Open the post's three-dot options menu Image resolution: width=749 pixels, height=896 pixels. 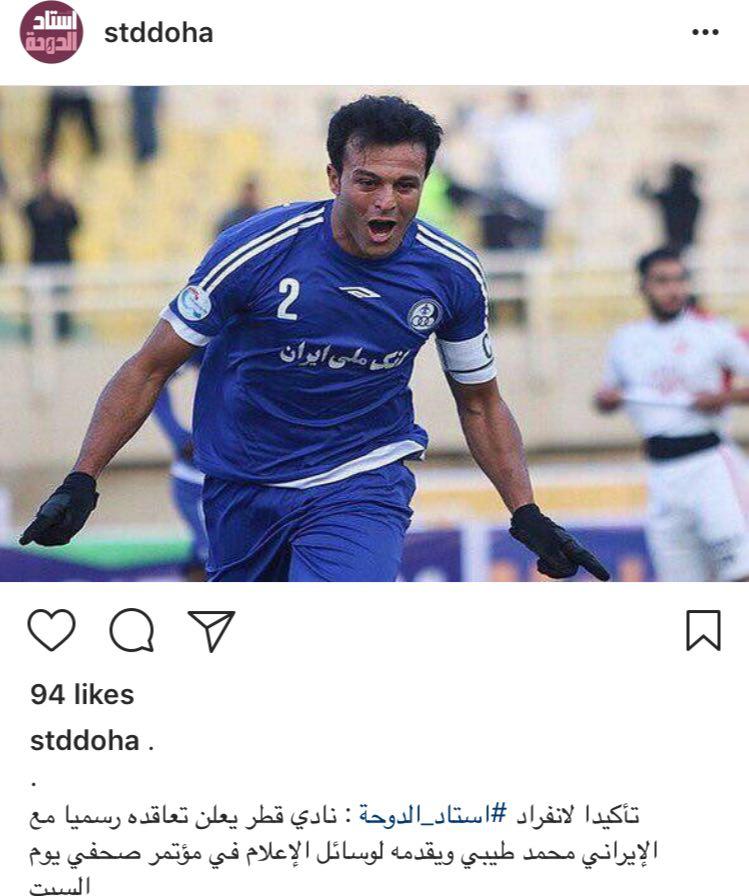point(705,32)
